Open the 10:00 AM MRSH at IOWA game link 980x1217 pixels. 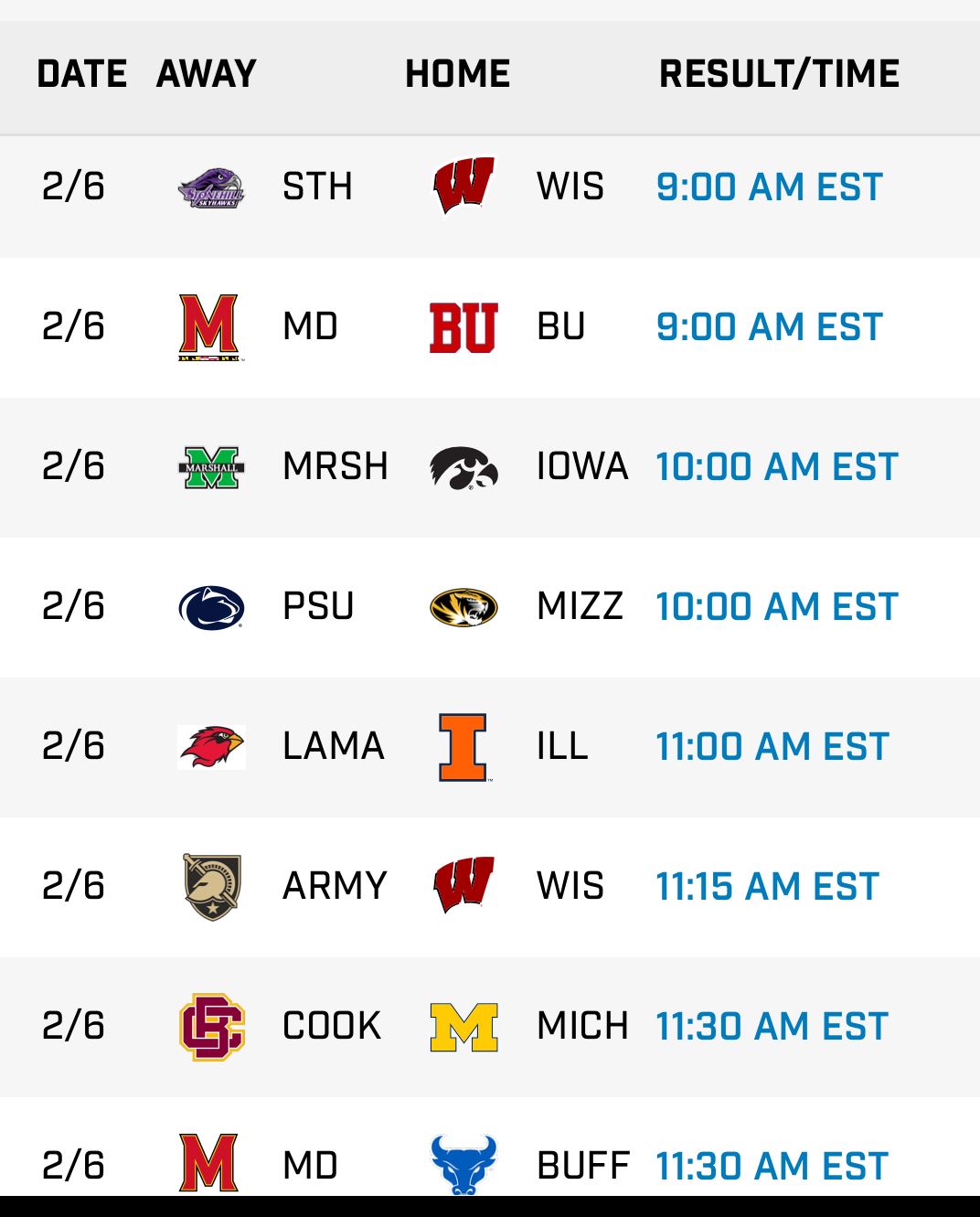[x=776, y=467]
